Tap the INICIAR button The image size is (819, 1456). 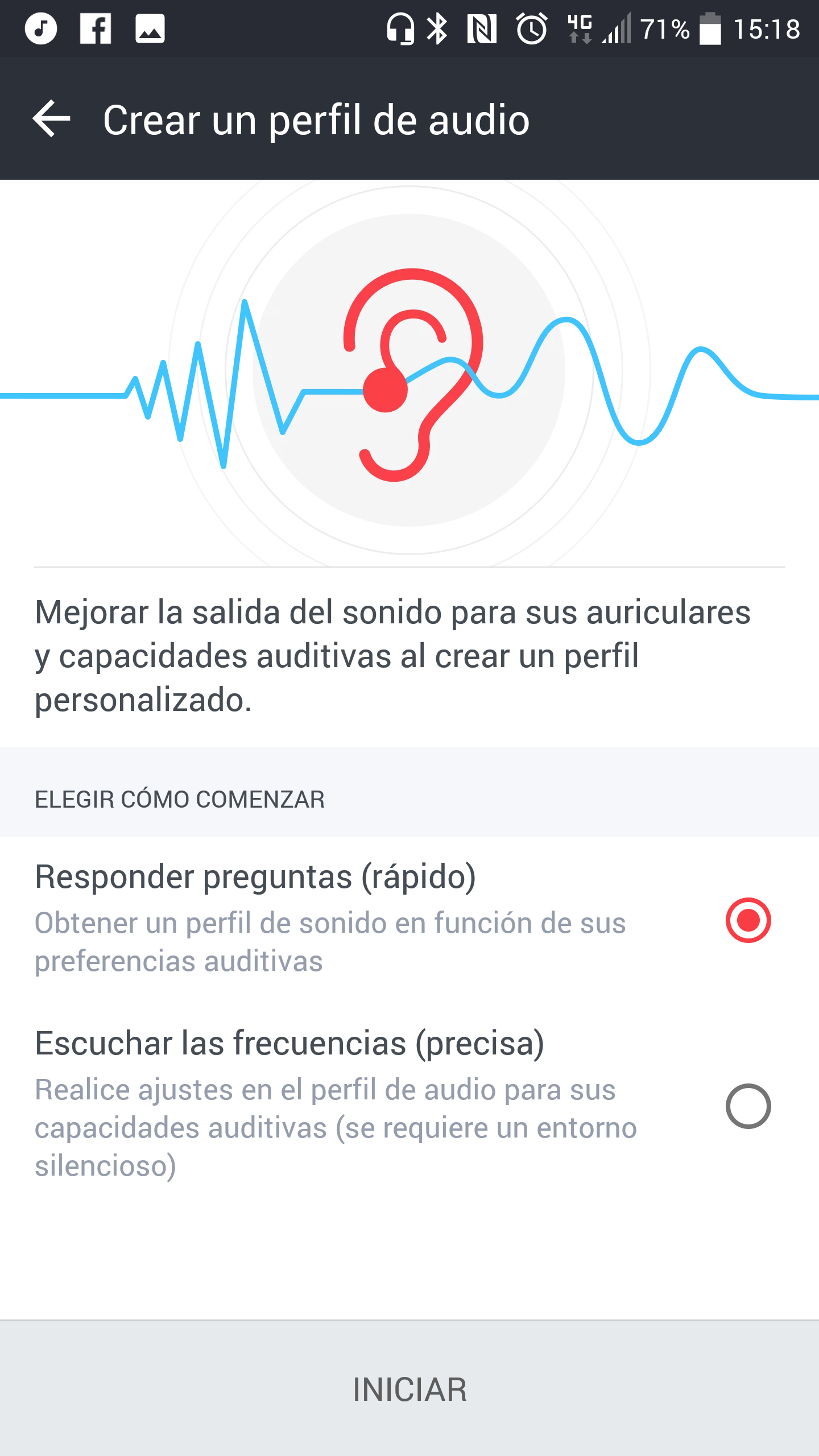(409, 1389)
